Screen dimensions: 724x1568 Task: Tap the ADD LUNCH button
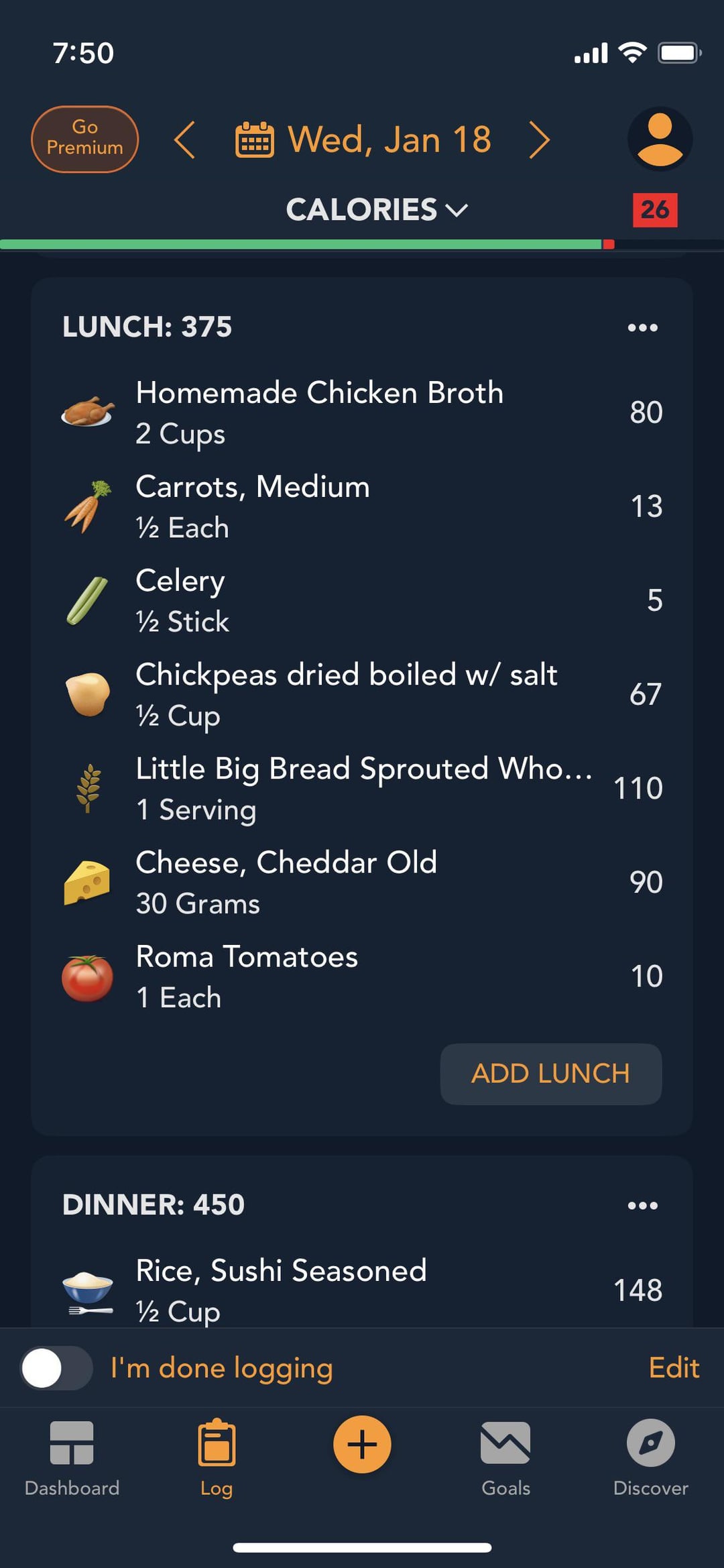551,1074
